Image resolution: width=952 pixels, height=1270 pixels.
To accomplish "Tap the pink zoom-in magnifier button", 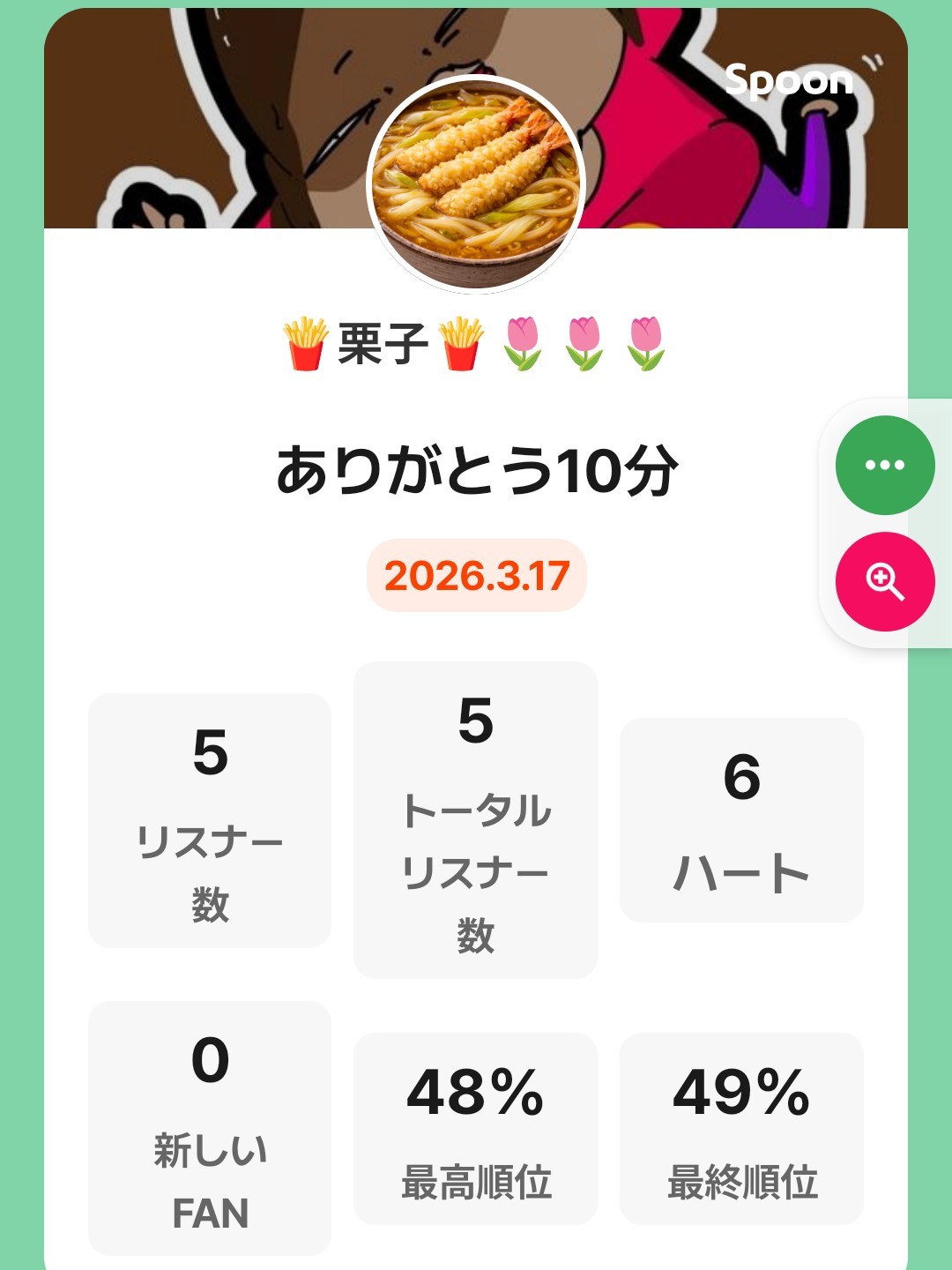I will click(884, 582).
